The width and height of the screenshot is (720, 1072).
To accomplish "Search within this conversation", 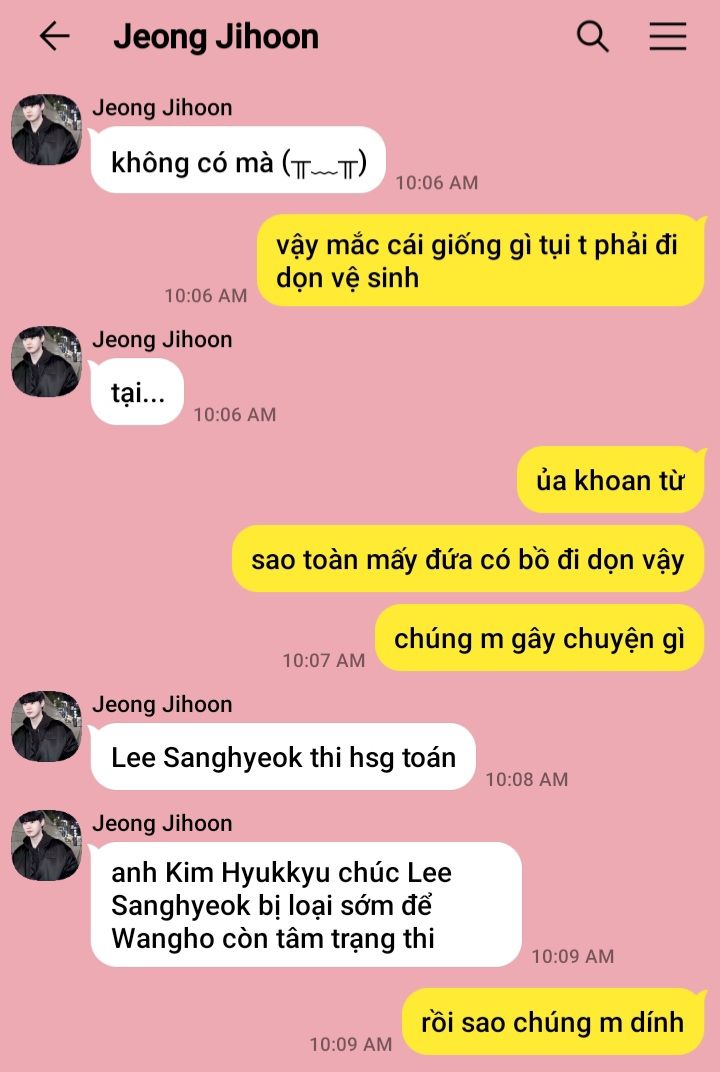I will click(593, 37).
